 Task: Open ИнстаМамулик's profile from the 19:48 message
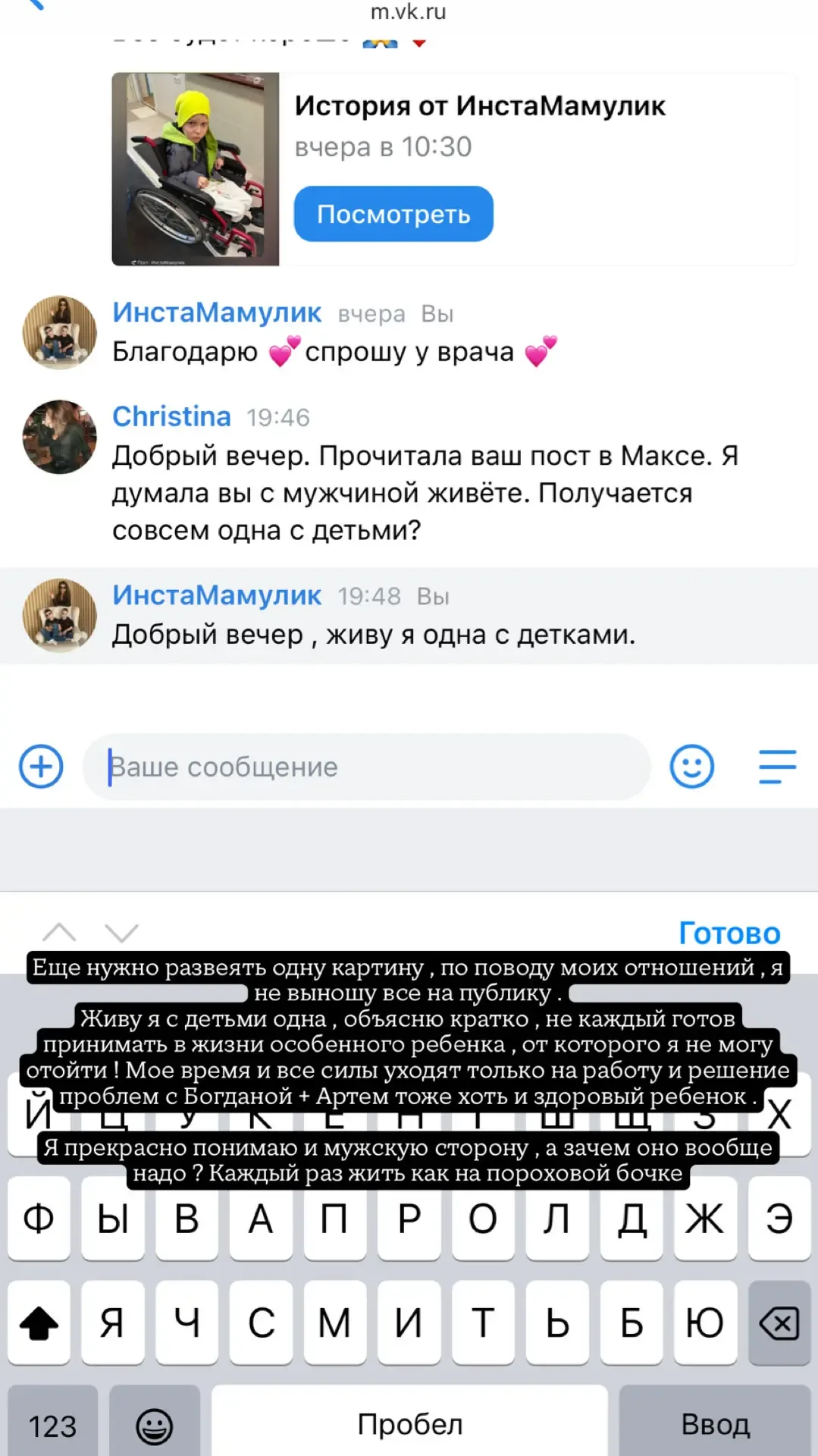click(x=217, y=595)
